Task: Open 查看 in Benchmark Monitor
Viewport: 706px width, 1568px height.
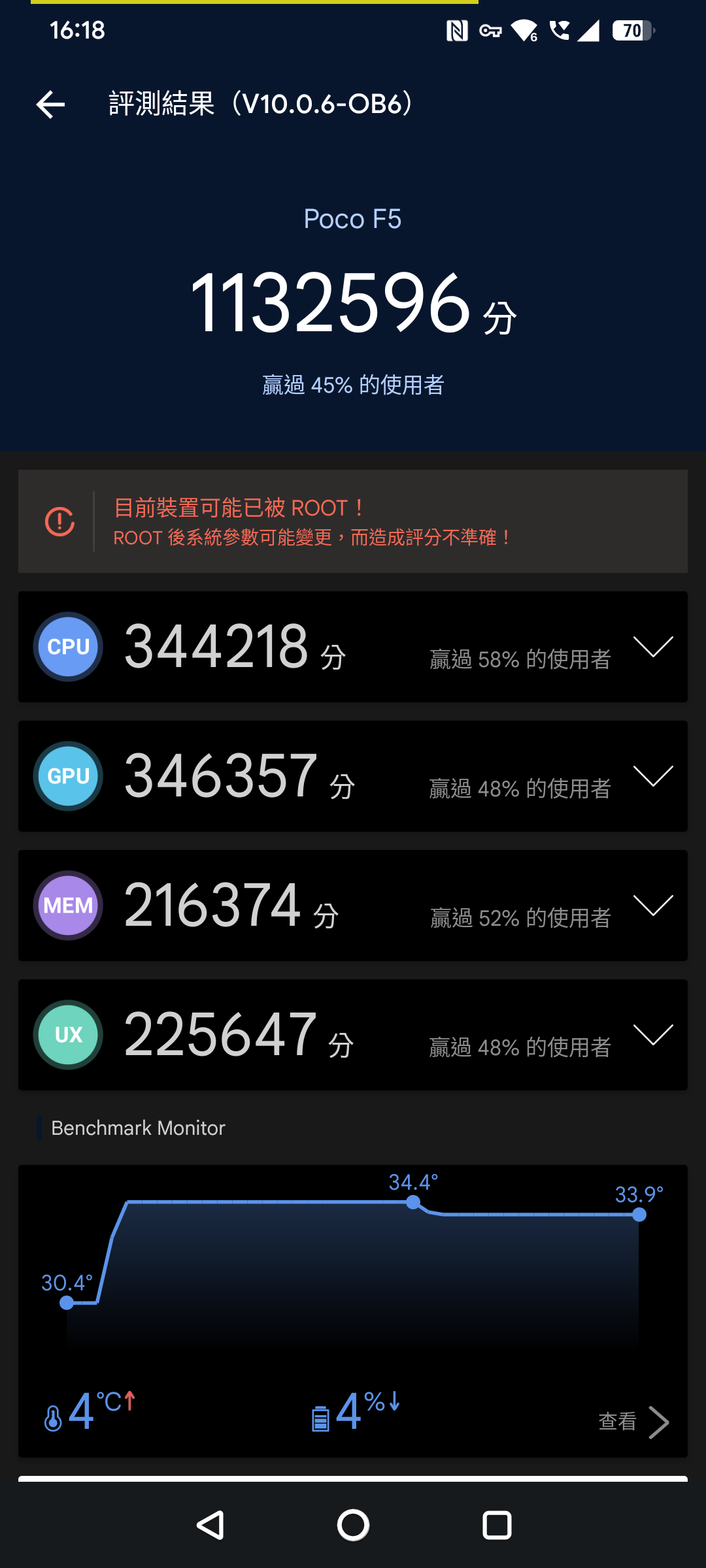Action: tap(633, 1422)
